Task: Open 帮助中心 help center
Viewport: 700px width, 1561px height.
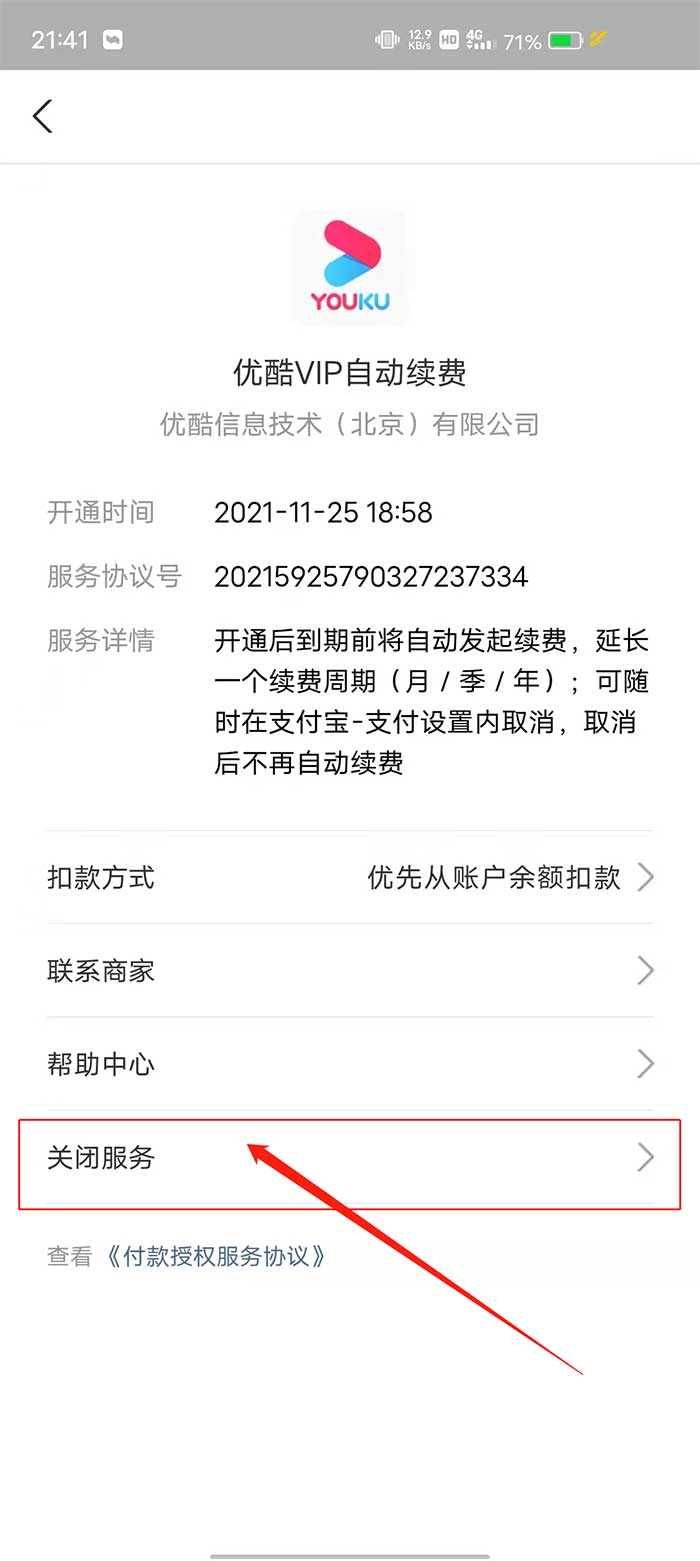Action: 350,1063
